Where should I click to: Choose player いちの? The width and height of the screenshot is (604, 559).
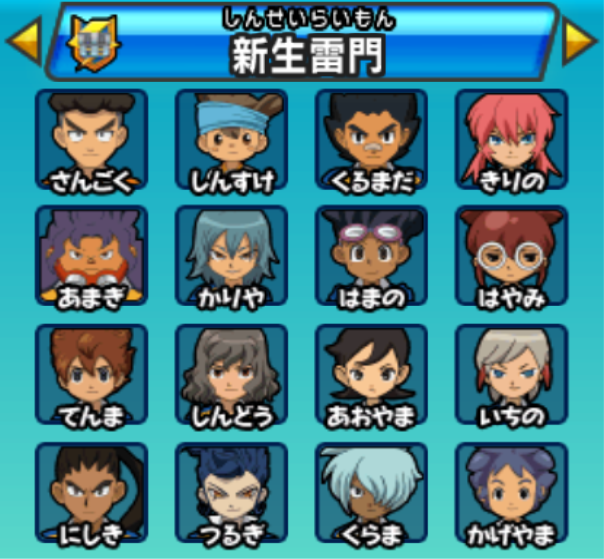[x=511, y=374]
